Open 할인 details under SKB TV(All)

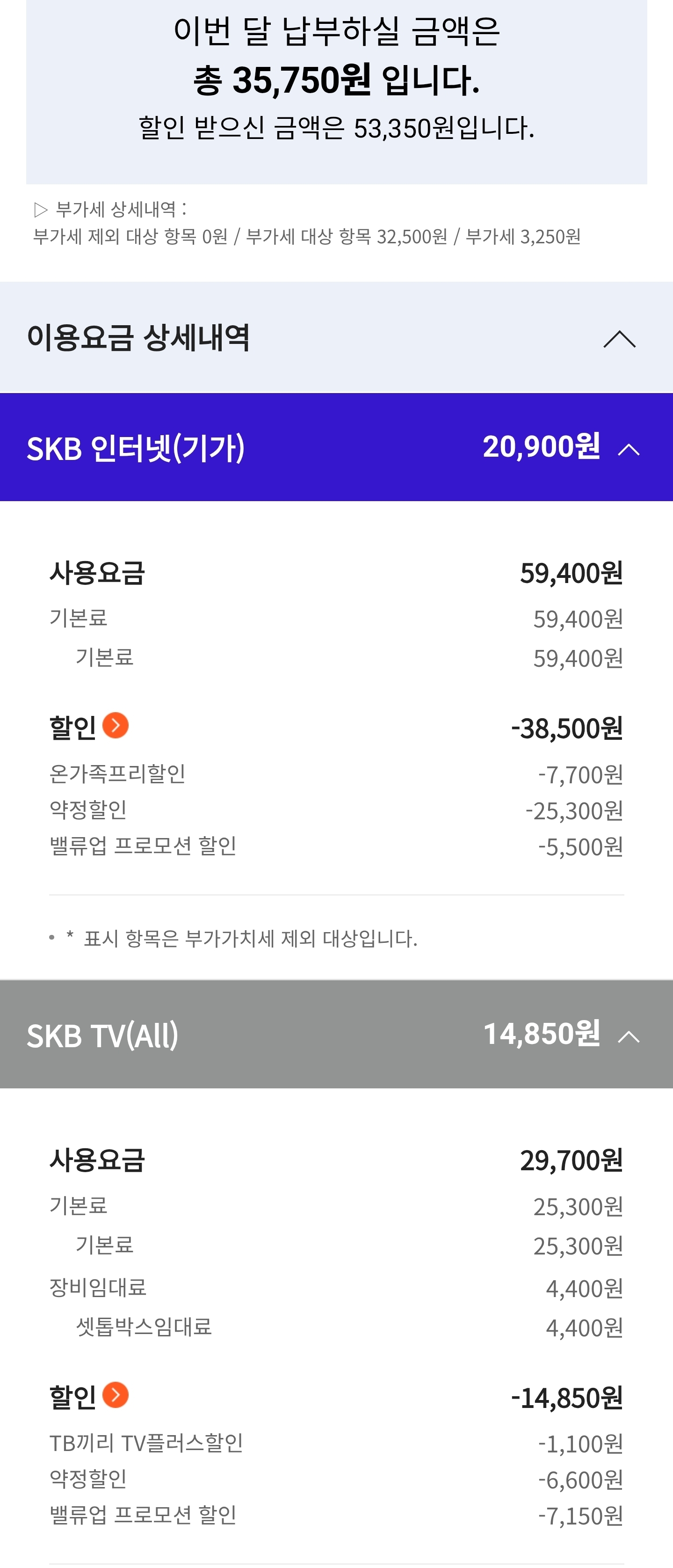pos(116,1394)
